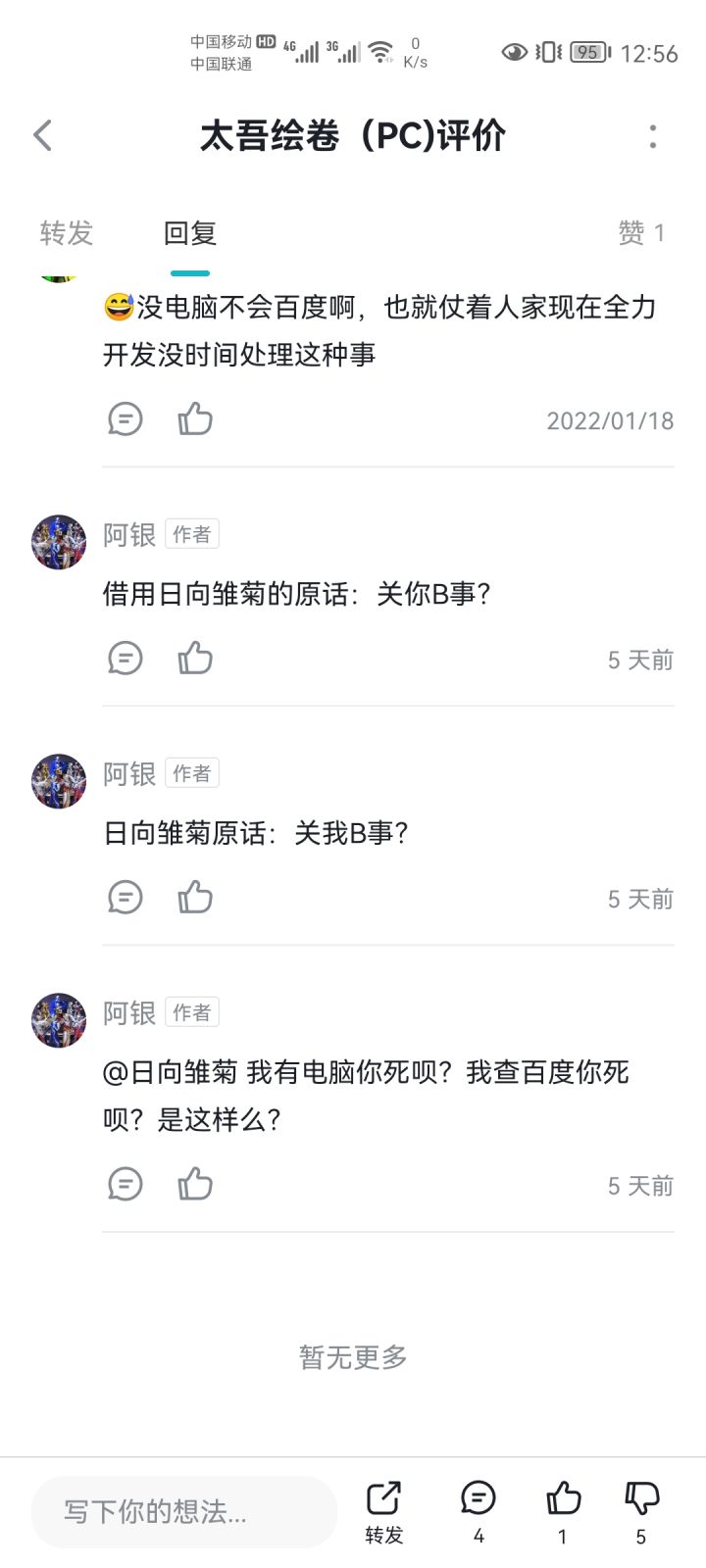Give a thumbs down in bottom bar
Image resolution: width=706 pixels, height=1568 pixels.
[641, 1513]
